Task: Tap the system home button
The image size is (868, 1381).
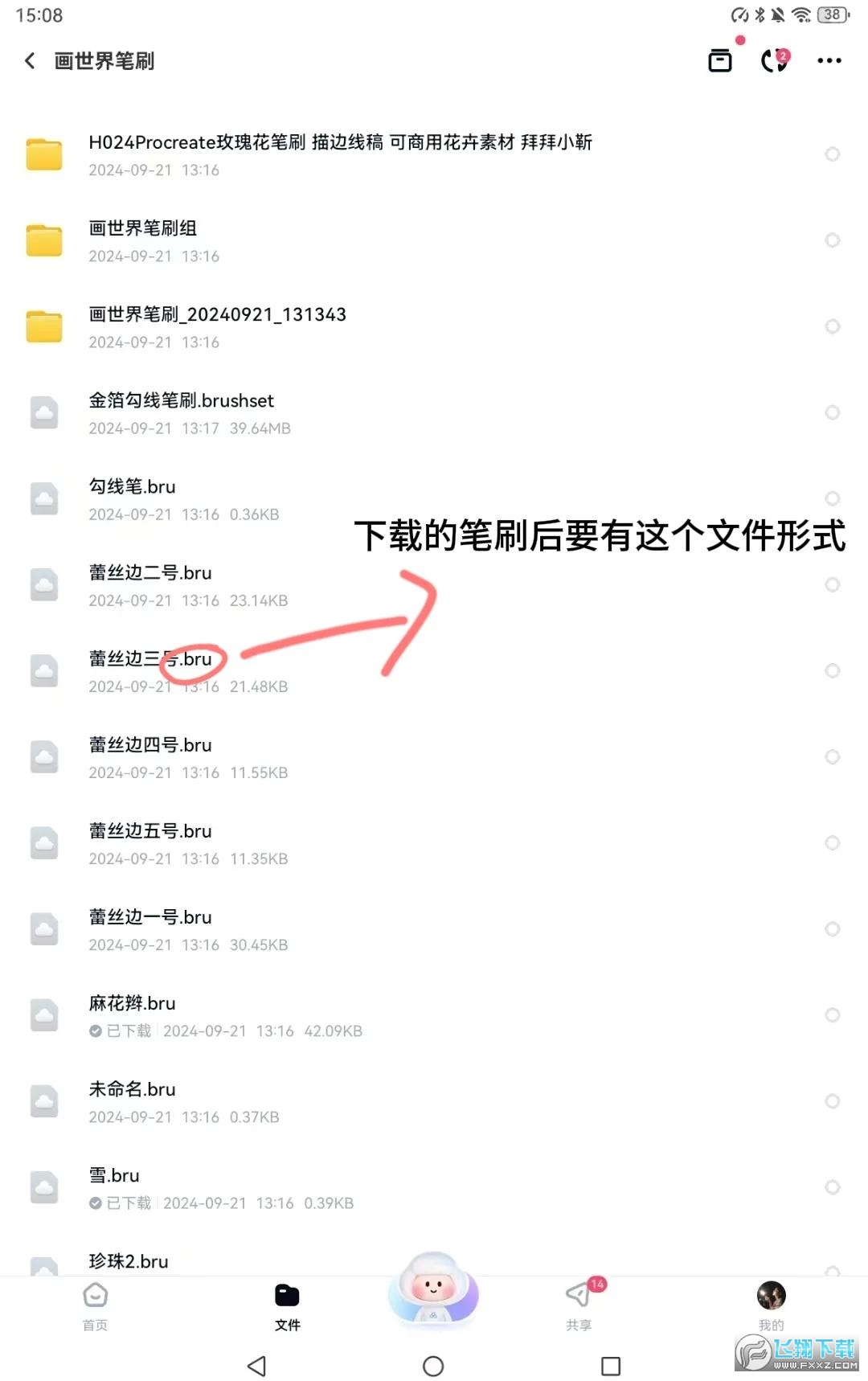Action: pyautogui.click(x=433, y=1366)
